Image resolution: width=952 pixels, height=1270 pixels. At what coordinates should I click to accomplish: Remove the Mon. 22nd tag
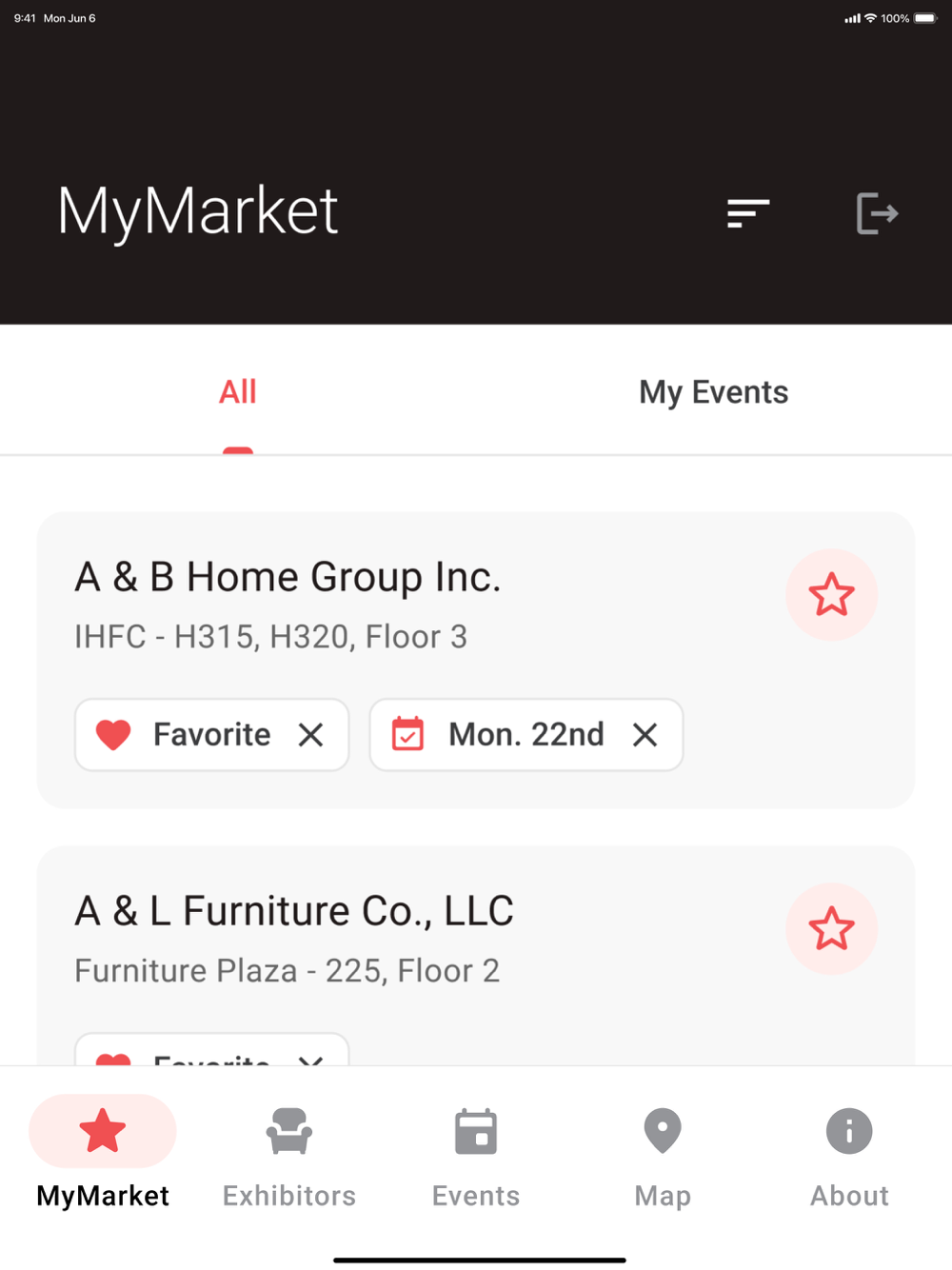click(645, 735)
